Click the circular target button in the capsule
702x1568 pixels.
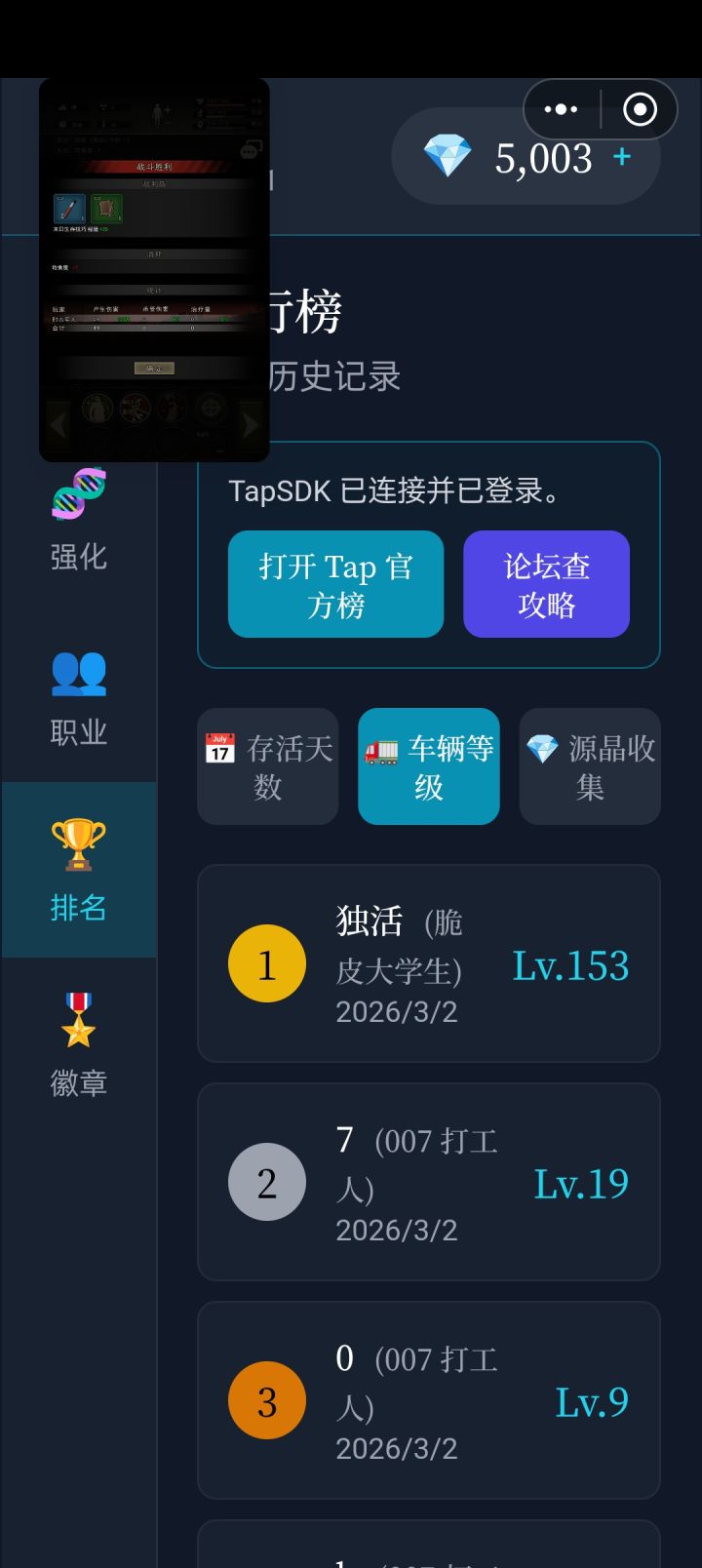tap(639, 109)
